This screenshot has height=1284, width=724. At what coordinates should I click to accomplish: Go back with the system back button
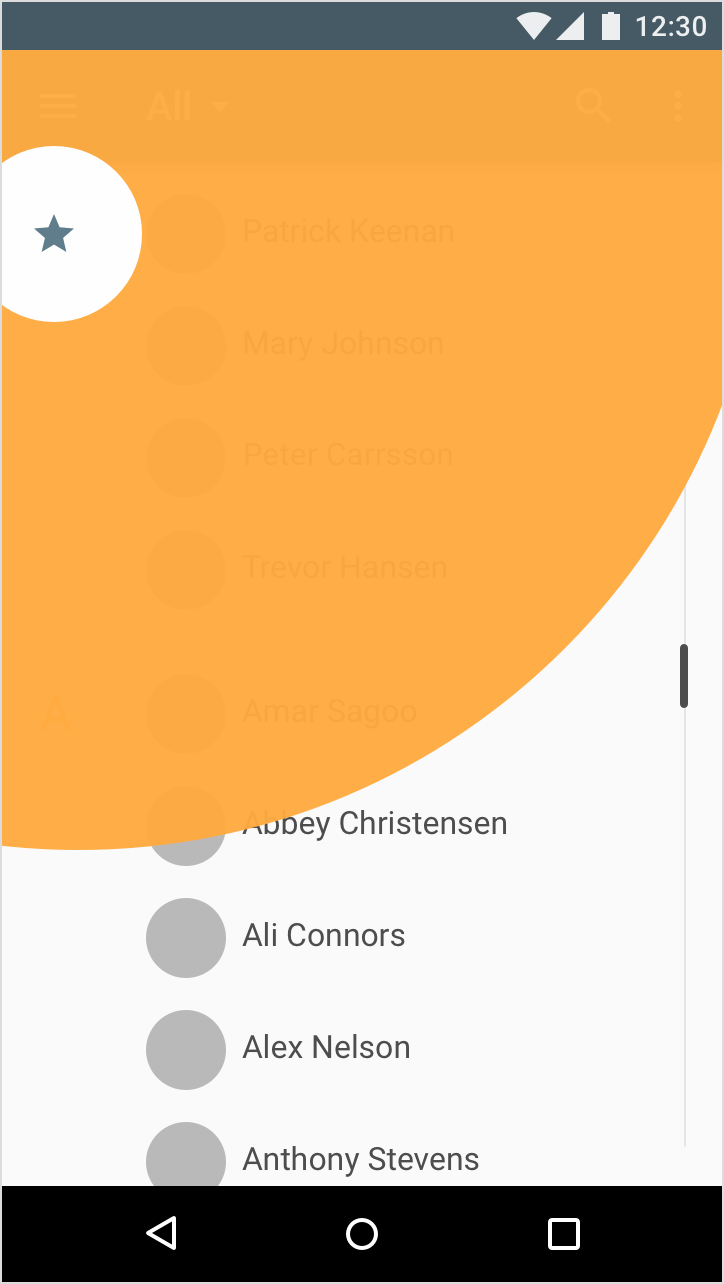pos(162,1233)
